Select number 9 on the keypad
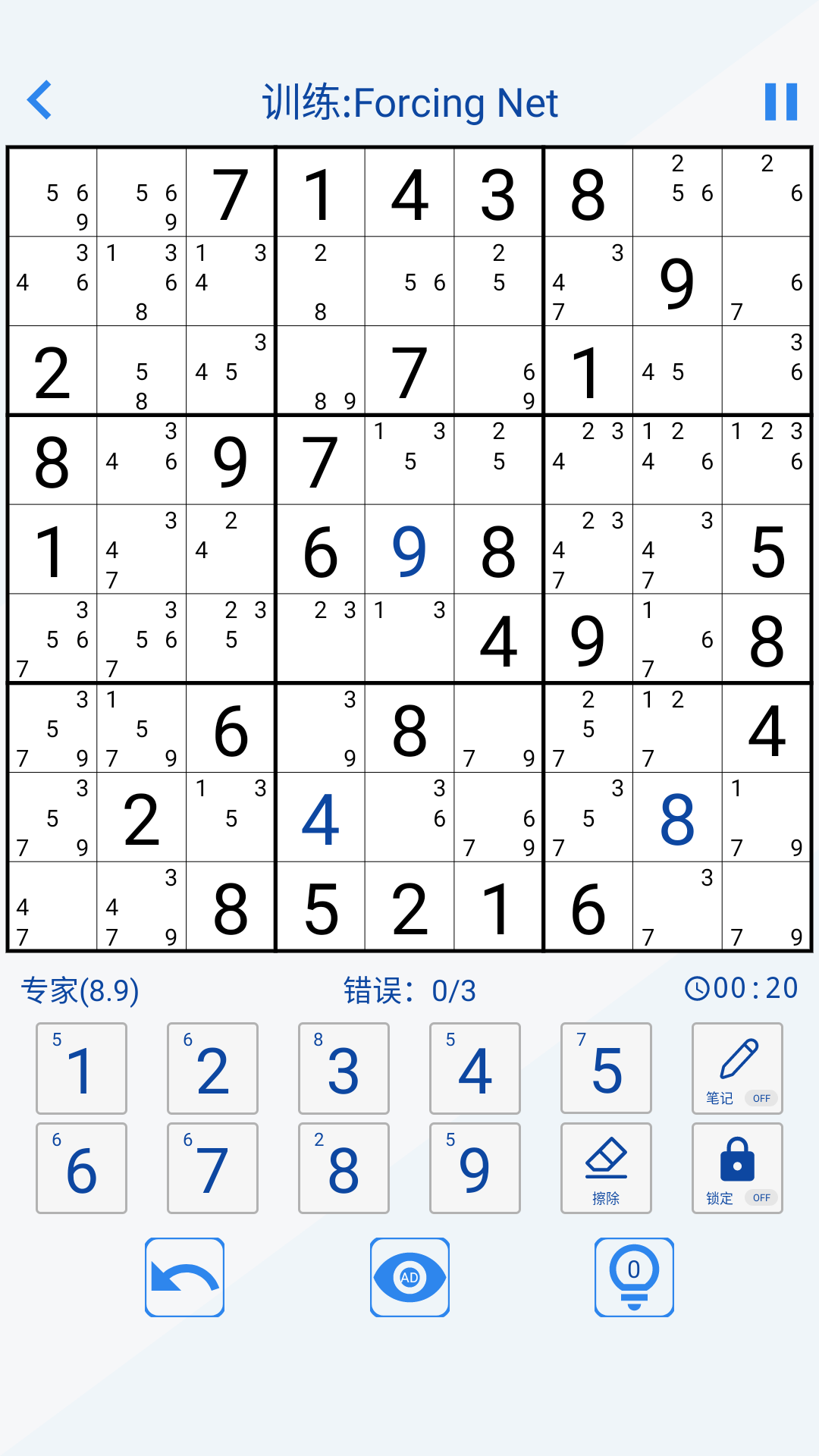This screenshot has width=819, height=1456. coord(475,1167)
